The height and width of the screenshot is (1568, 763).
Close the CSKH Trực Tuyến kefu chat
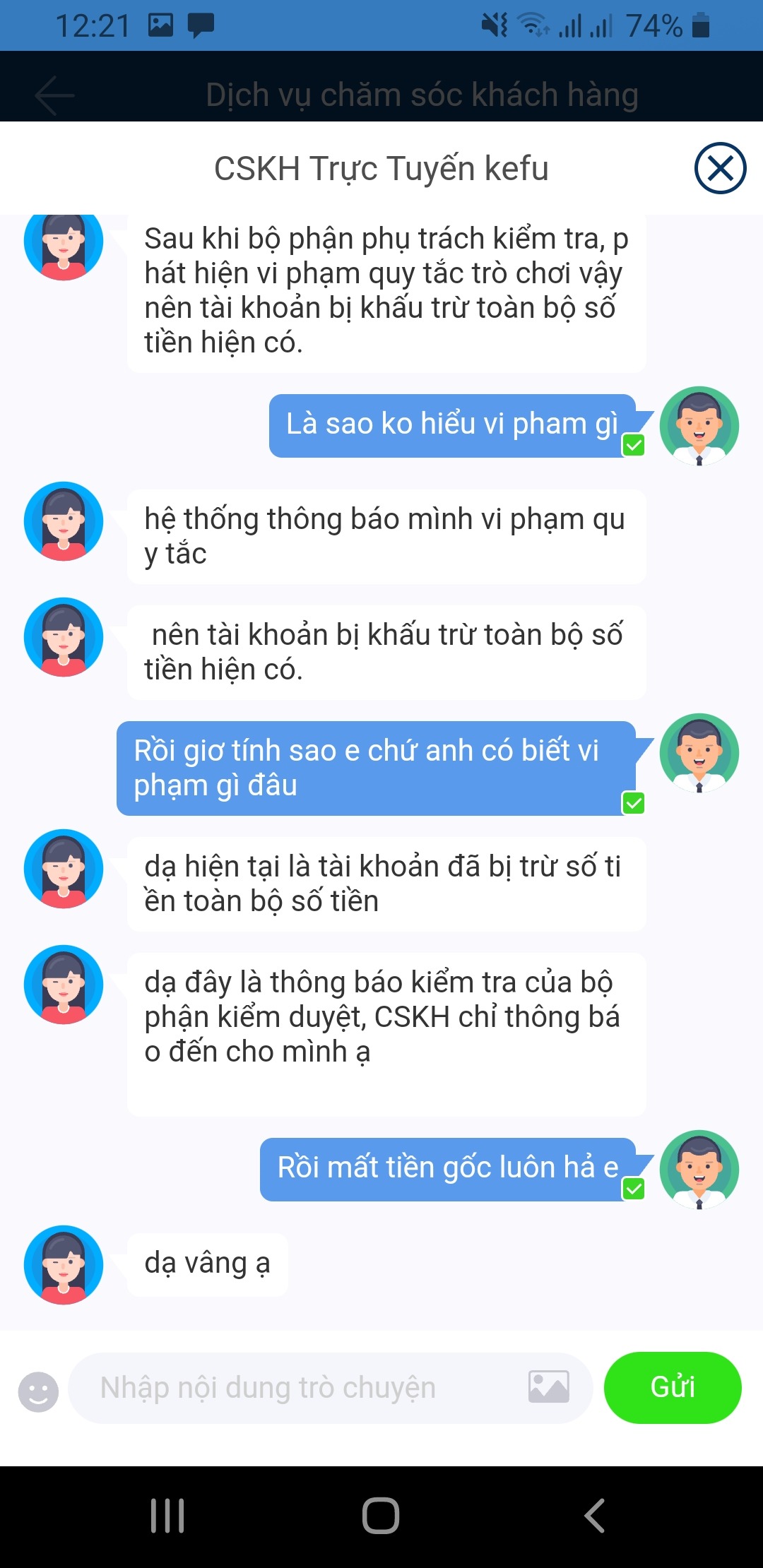pos(720,168)
